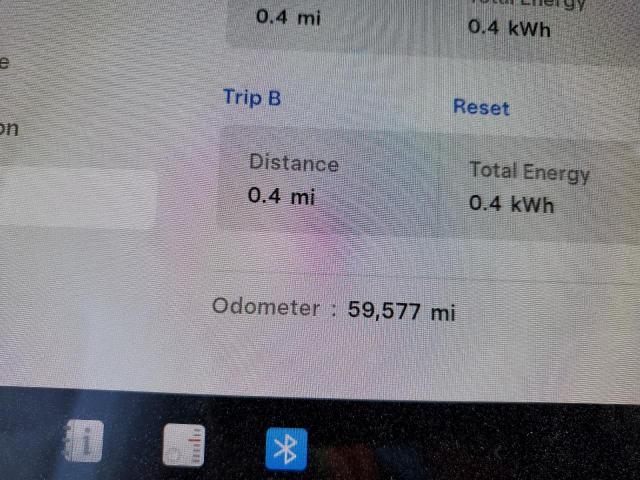Reset the Trip B counter
Viewport: 640px width, 480px height.
click(x=481, y=107)
